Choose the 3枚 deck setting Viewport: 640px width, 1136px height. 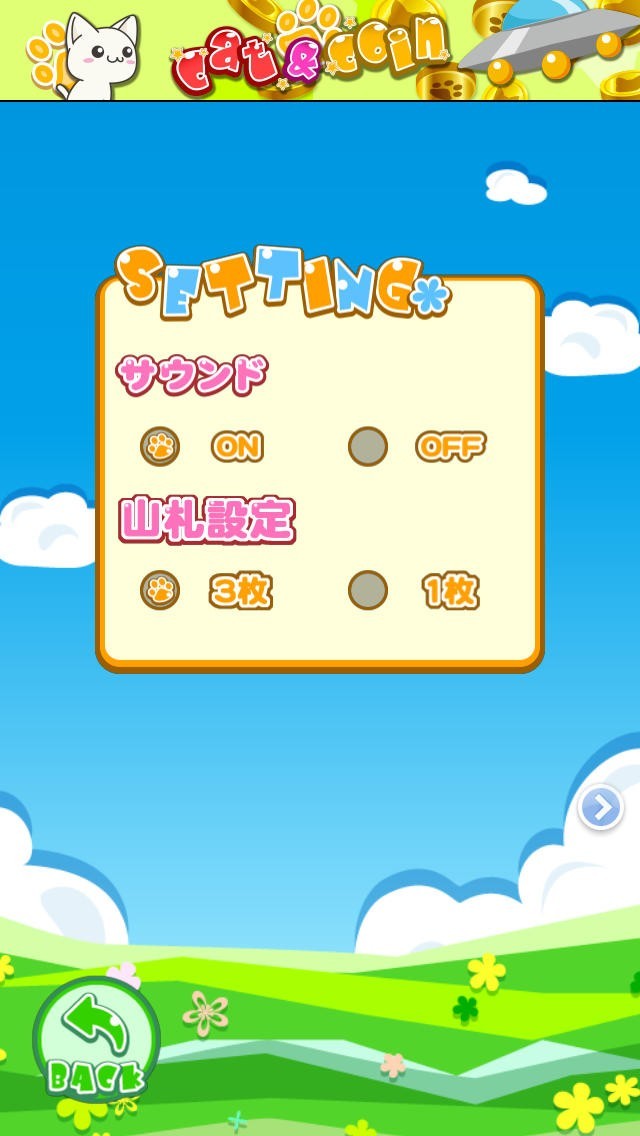click(159, 590)
